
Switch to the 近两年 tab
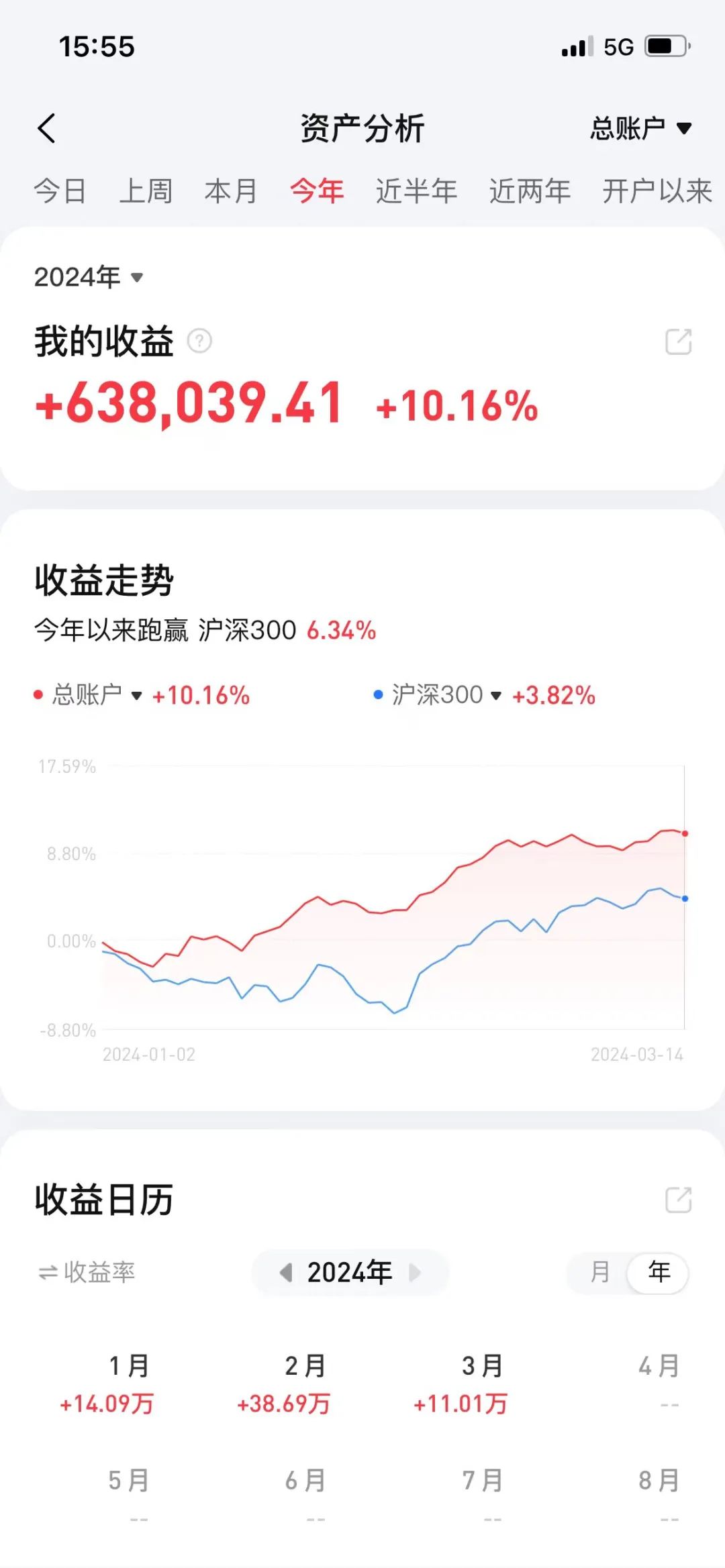point(530,191)
